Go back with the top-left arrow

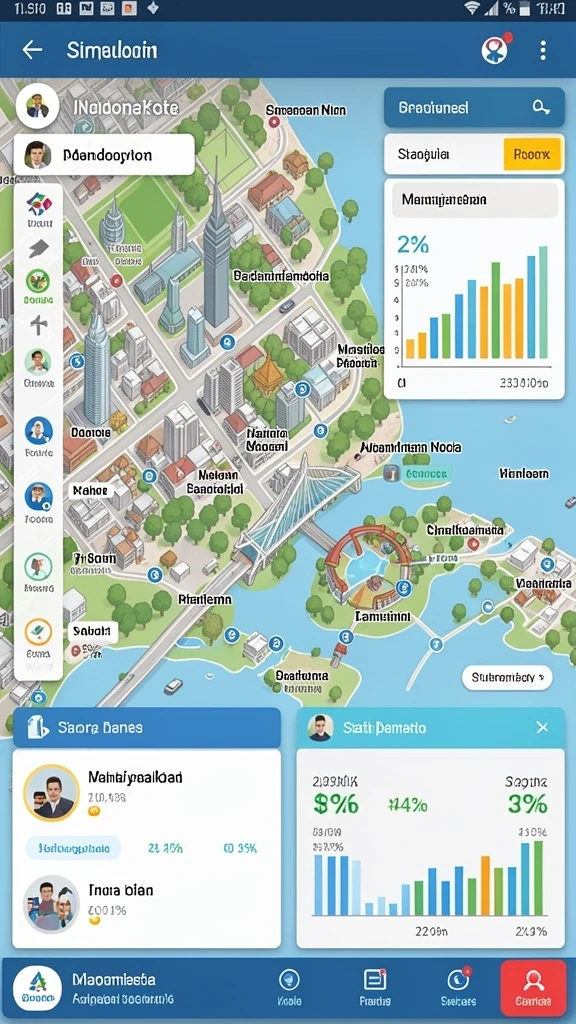[32, 50]
